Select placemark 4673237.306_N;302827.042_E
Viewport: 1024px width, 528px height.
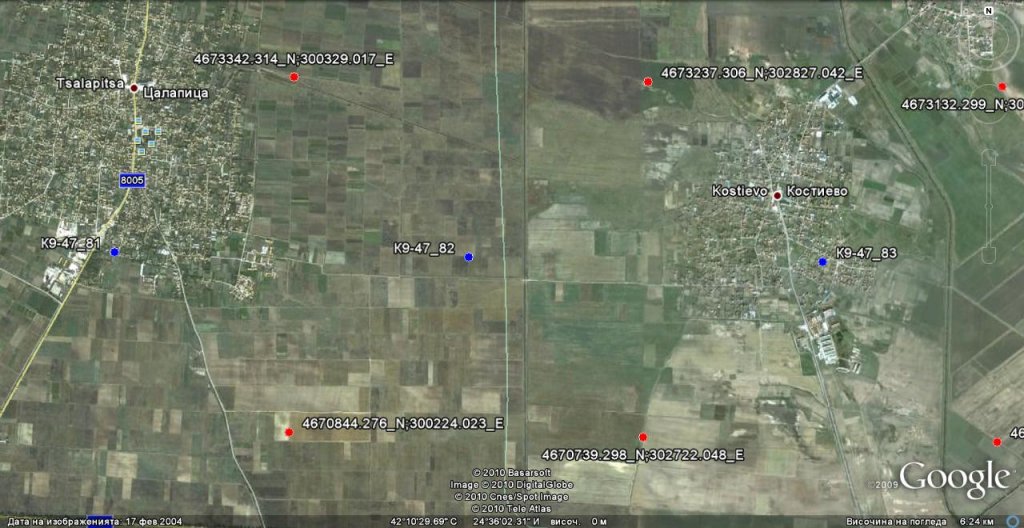click(x=648, y=82)
